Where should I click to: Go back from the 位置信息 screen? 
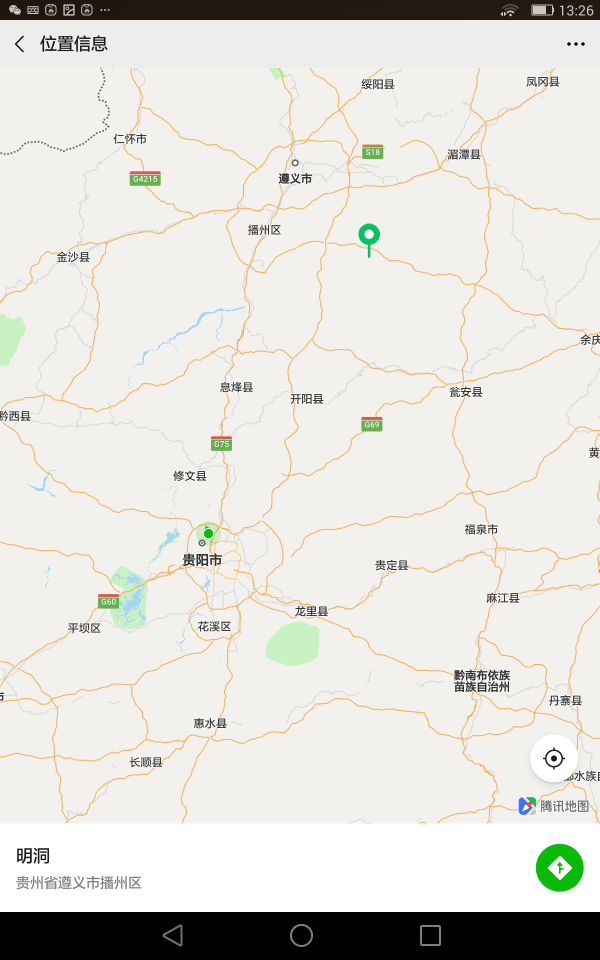[20, 44]
